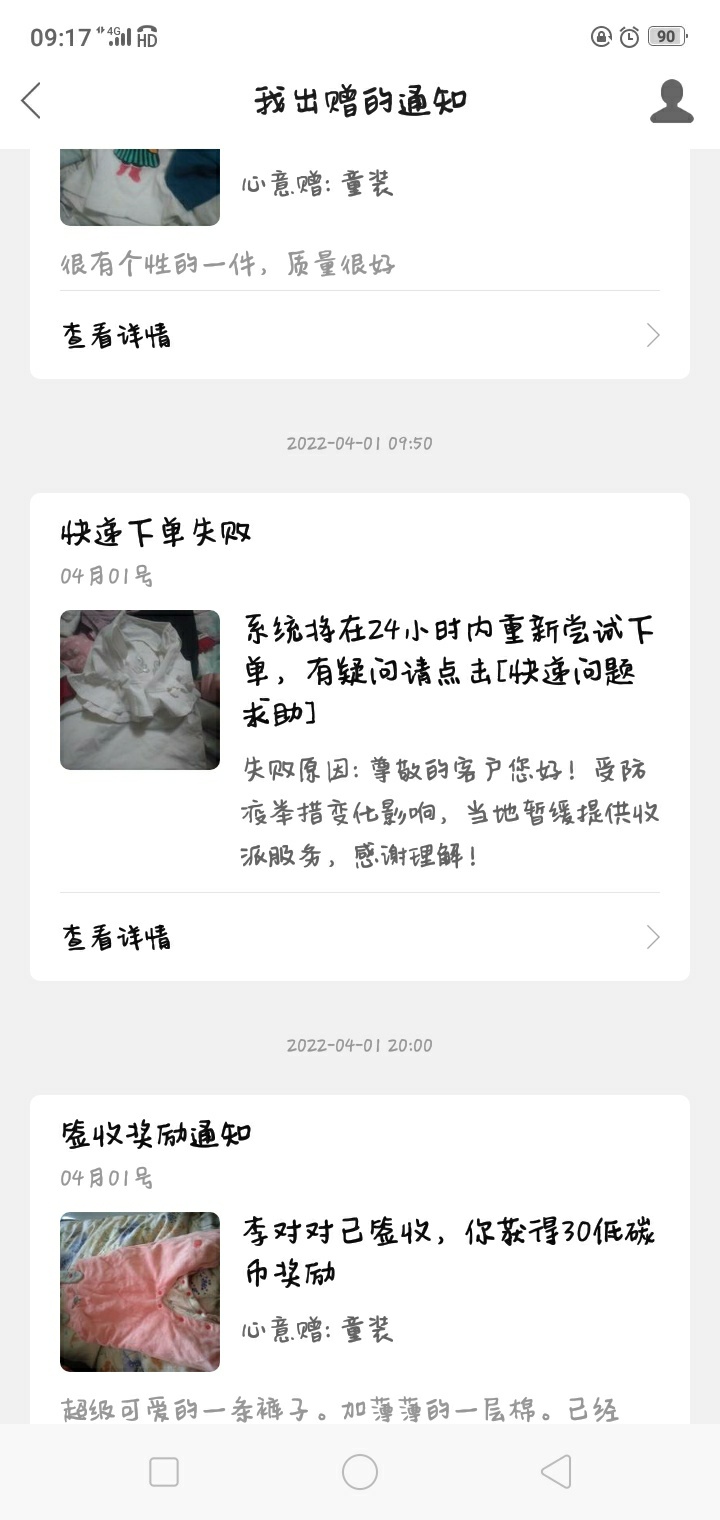This screenshot has width=720, height=1520.
Task: Go back using the top-left arrow
Action: coord(32,101)
